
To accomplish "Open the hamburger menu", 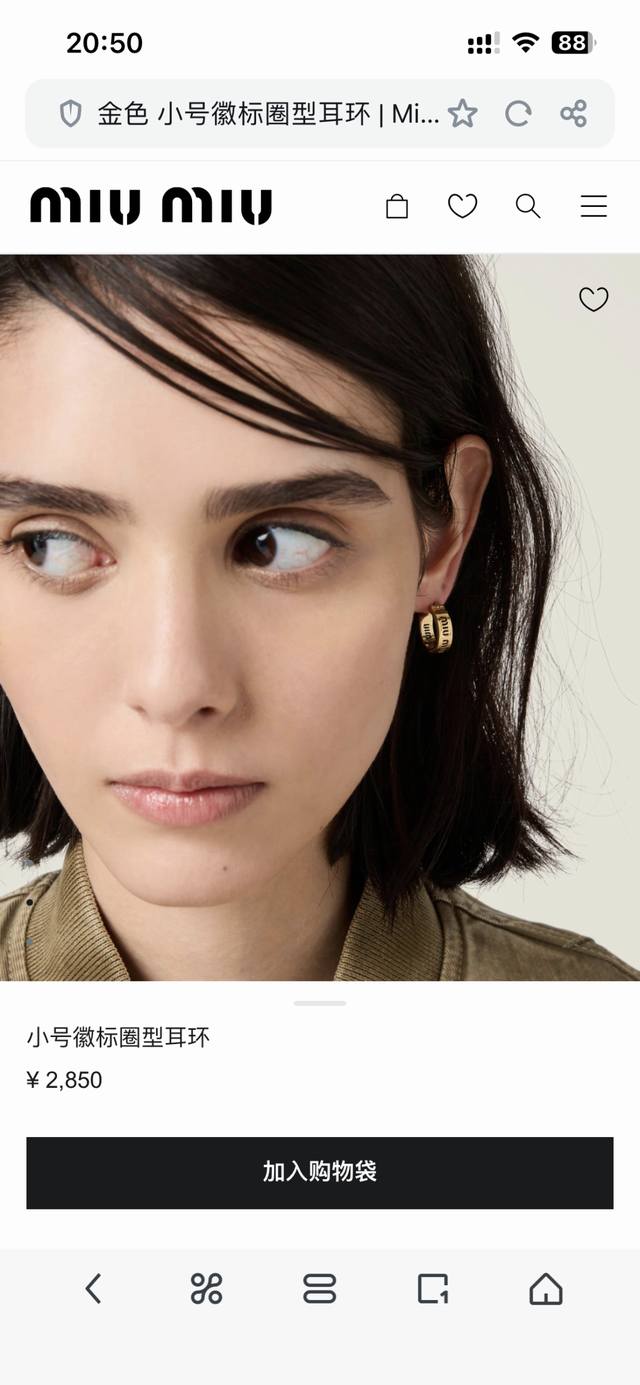I will point(594,207).
